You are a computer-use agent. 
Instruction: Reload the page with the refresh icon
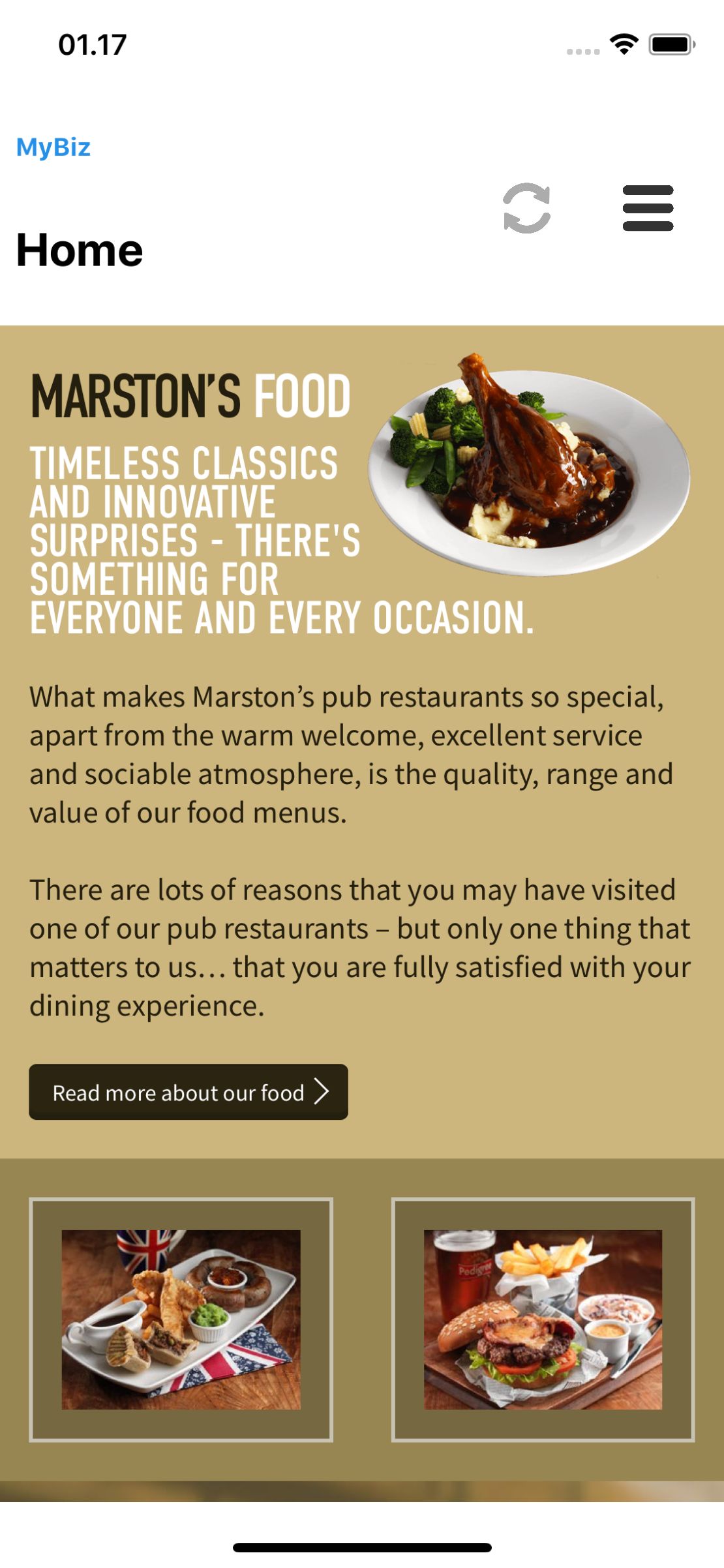point(526,208)
